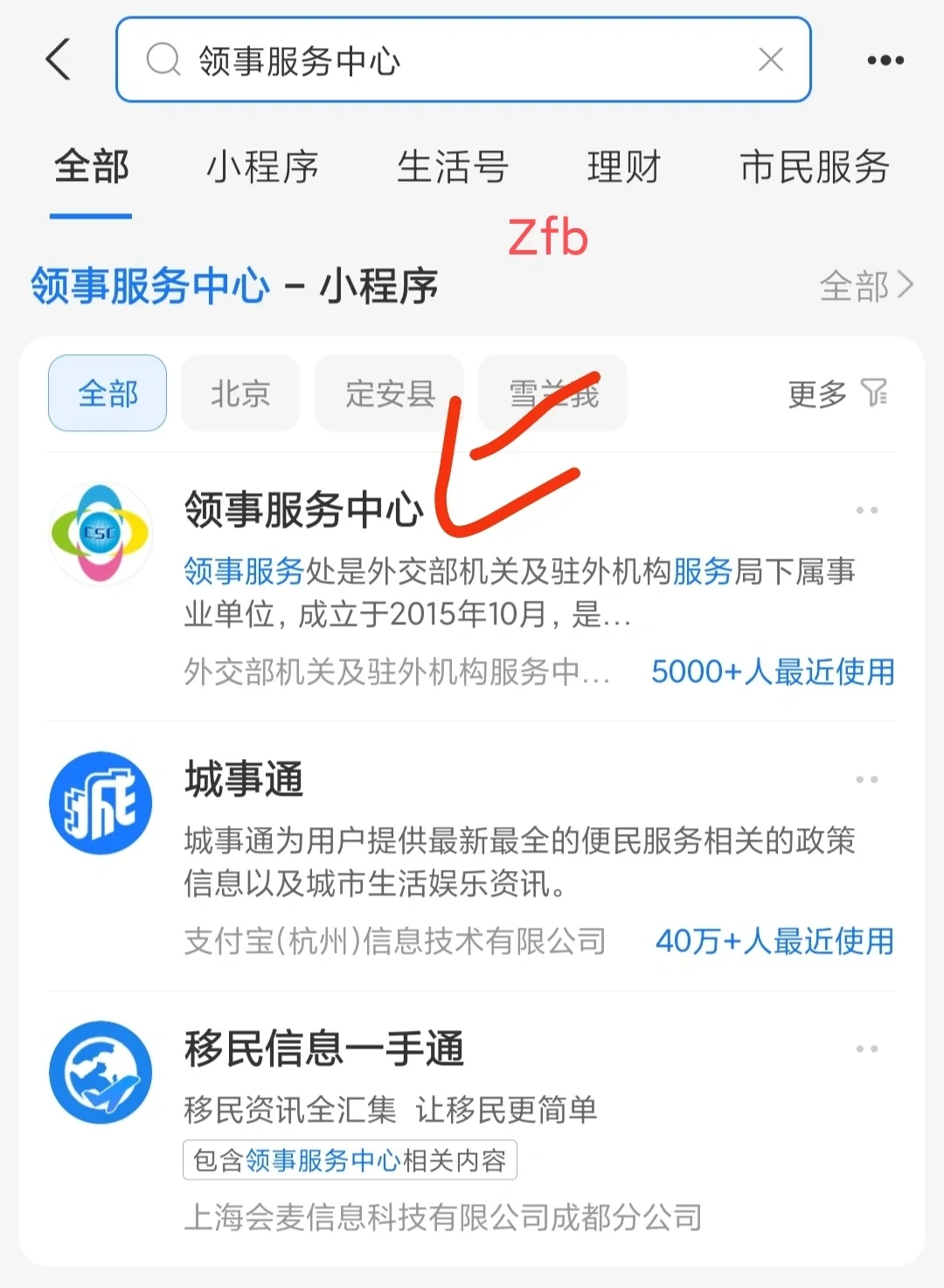Go back with the top-left arrow

59,60
